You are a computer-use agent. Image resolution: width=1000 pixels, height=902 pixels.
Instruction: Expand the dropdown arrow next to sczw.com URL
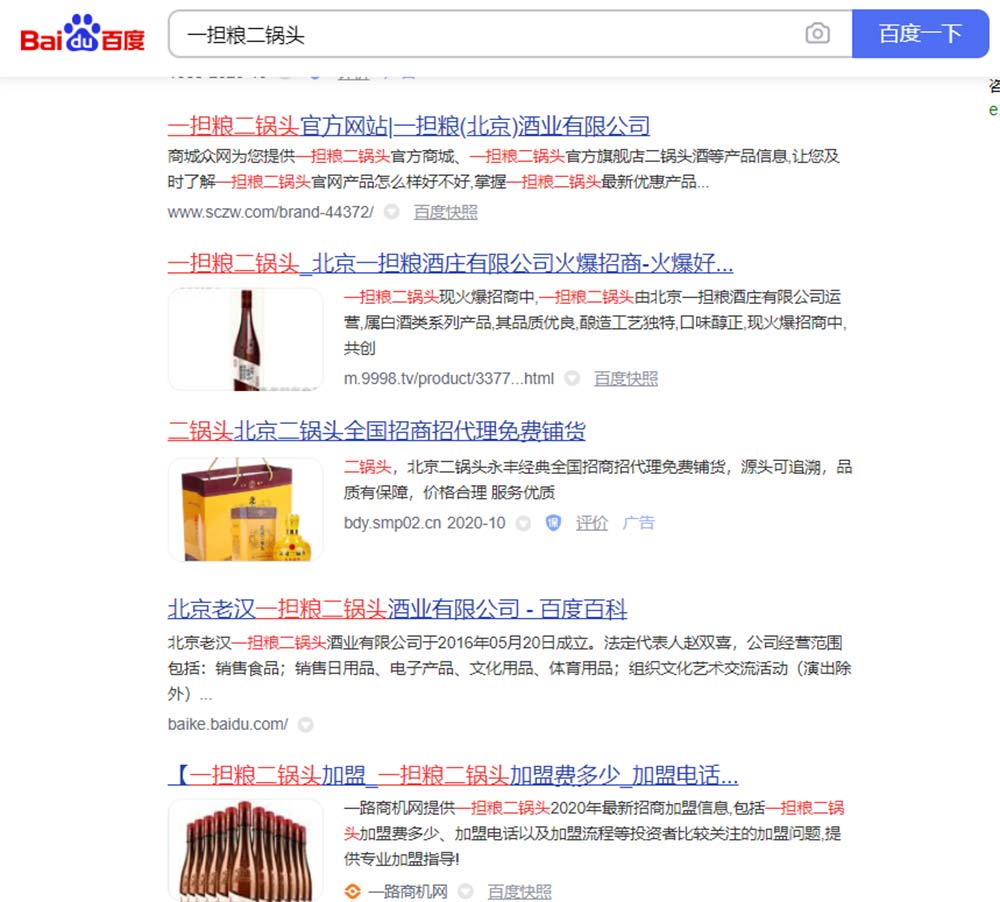pyautogui.click(x=392, y=212)
